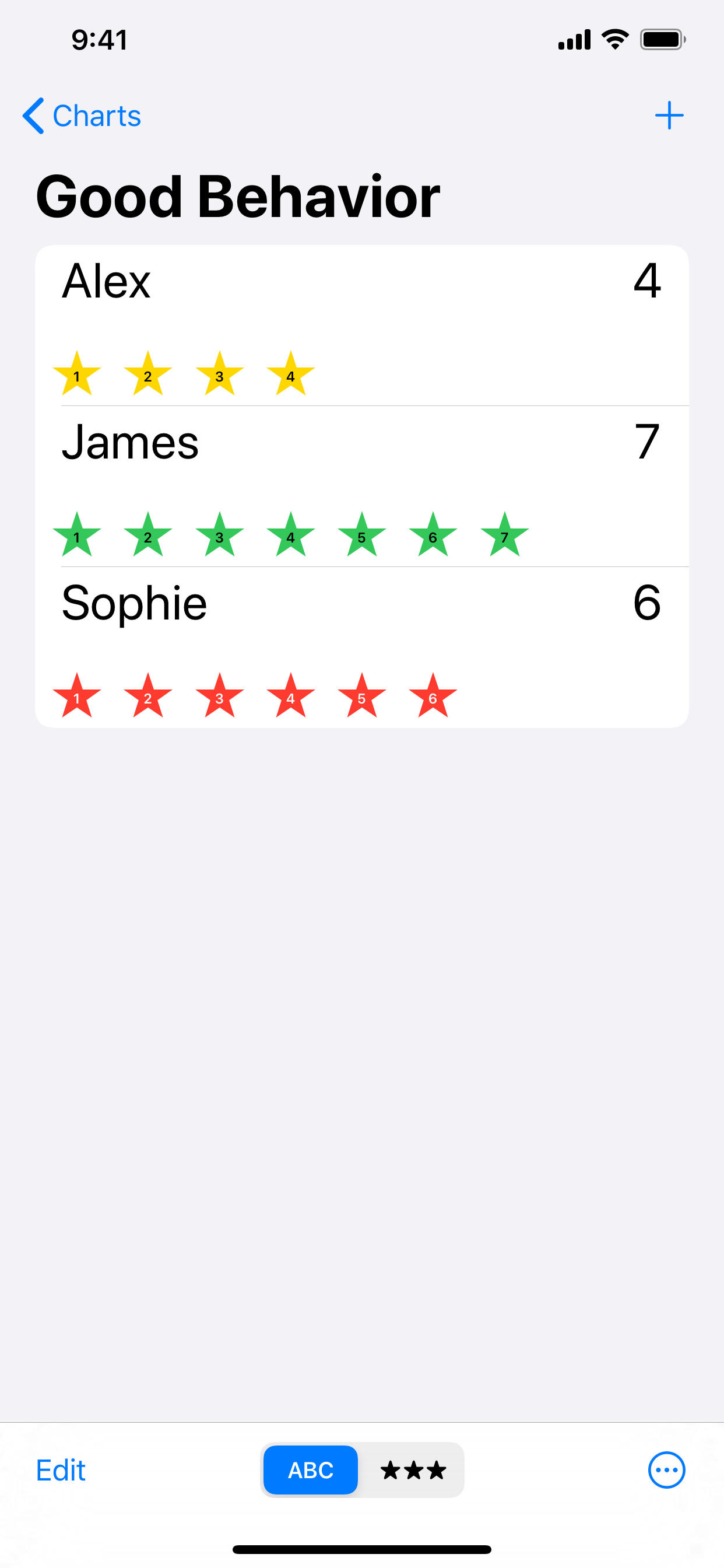Tap the Edit button
Image resolution: width=724 pixels, height=1568 pixels.
click(60, 1470)
